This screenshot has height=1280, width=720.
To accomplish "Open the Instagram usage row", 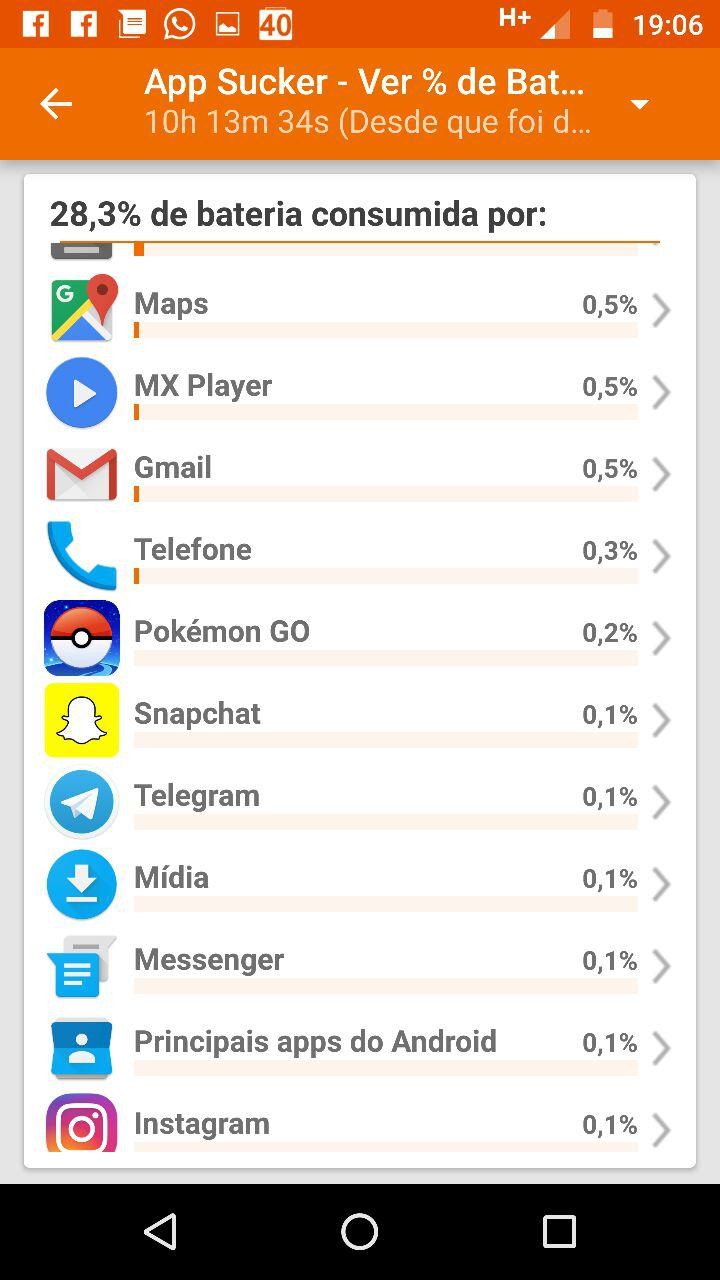I will [x=360, y=1127].
